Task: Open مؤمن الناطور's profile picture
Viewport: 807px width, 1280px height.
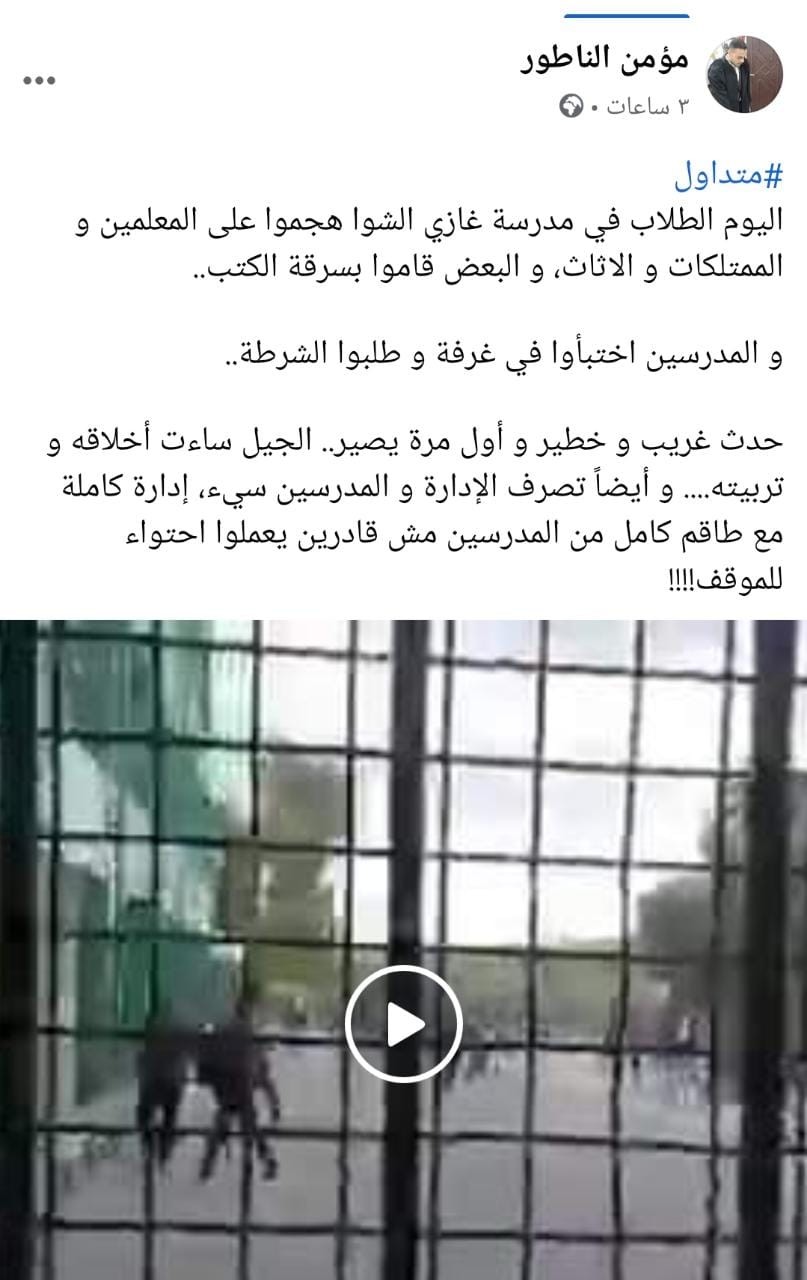Action: click(x=744, y=75)
